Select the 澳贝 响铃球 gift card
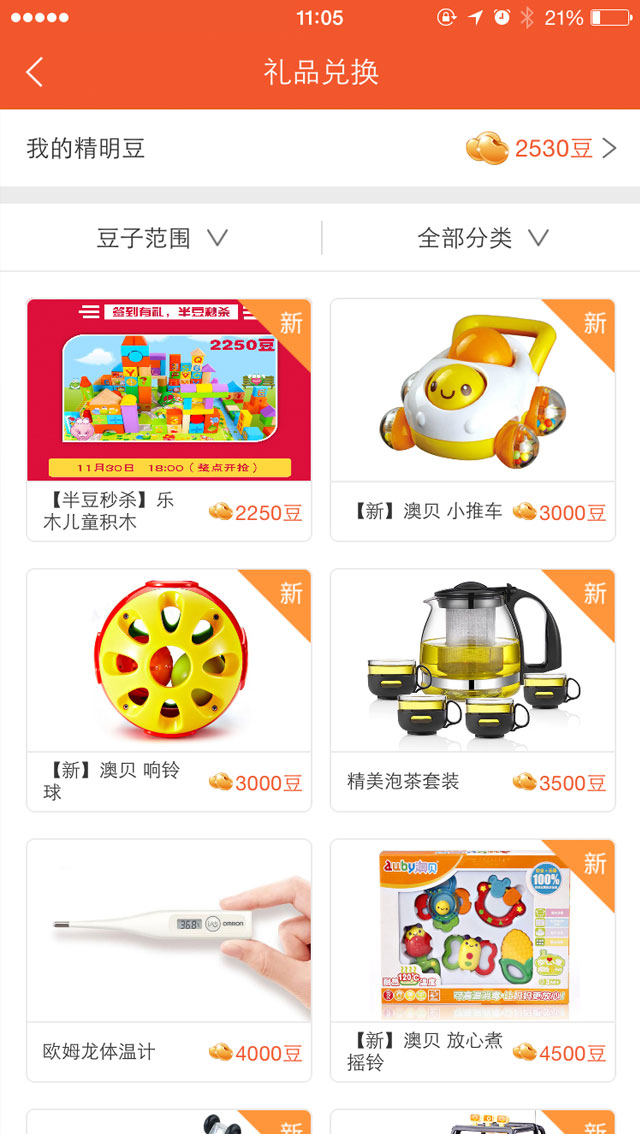The image size is (640, 1134). tap(169, 690)
